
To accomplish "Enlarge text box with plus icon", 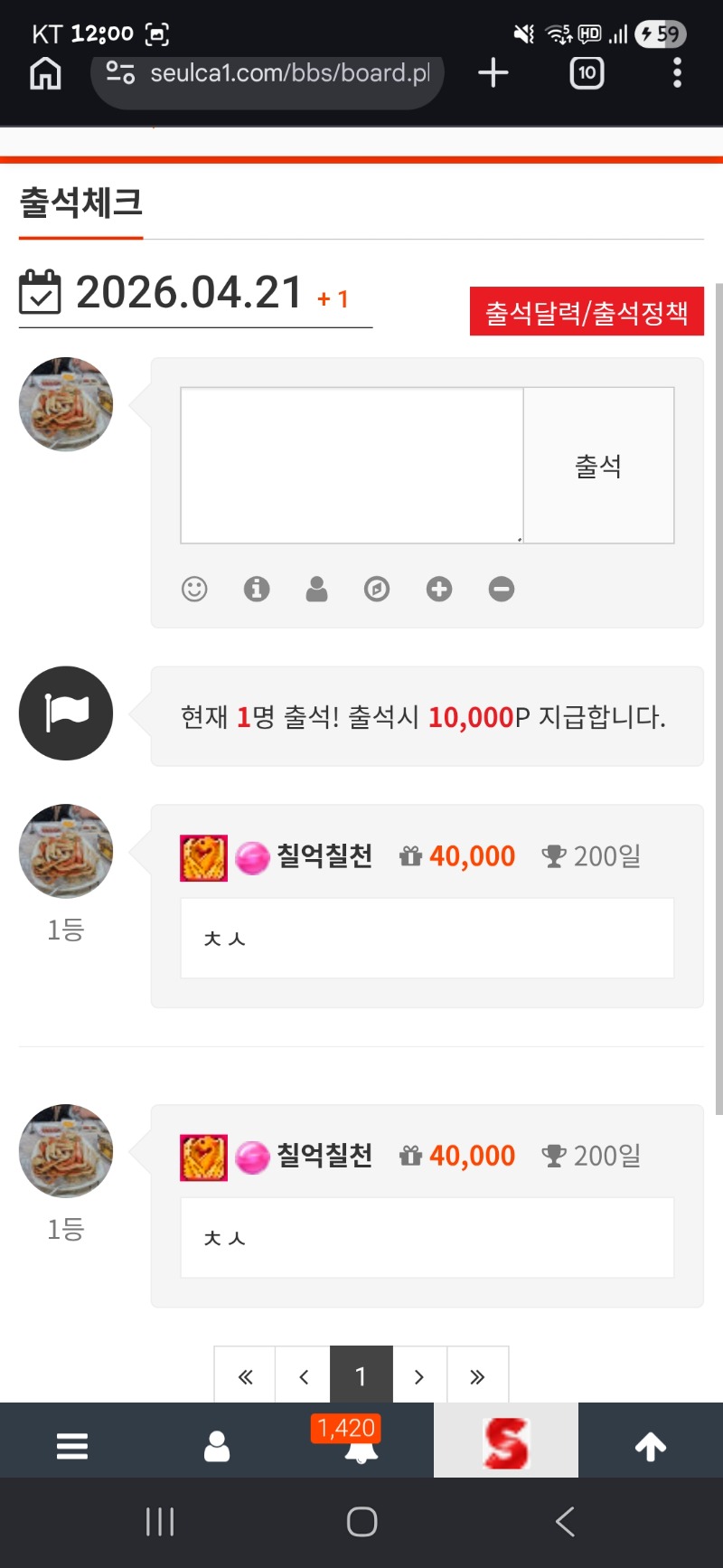I will [439, 590].
